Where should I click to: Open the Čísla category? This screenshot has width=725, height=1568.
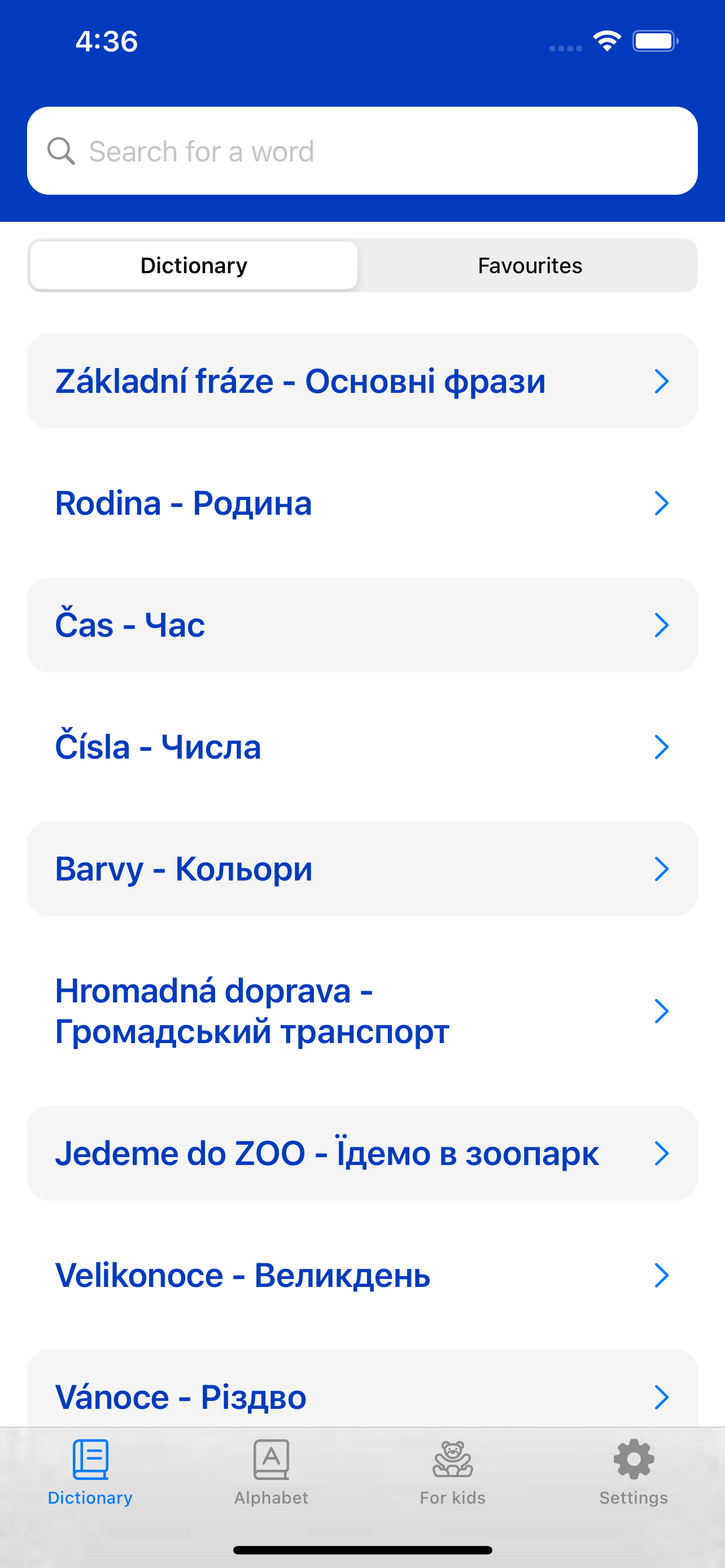click(362, 746)
